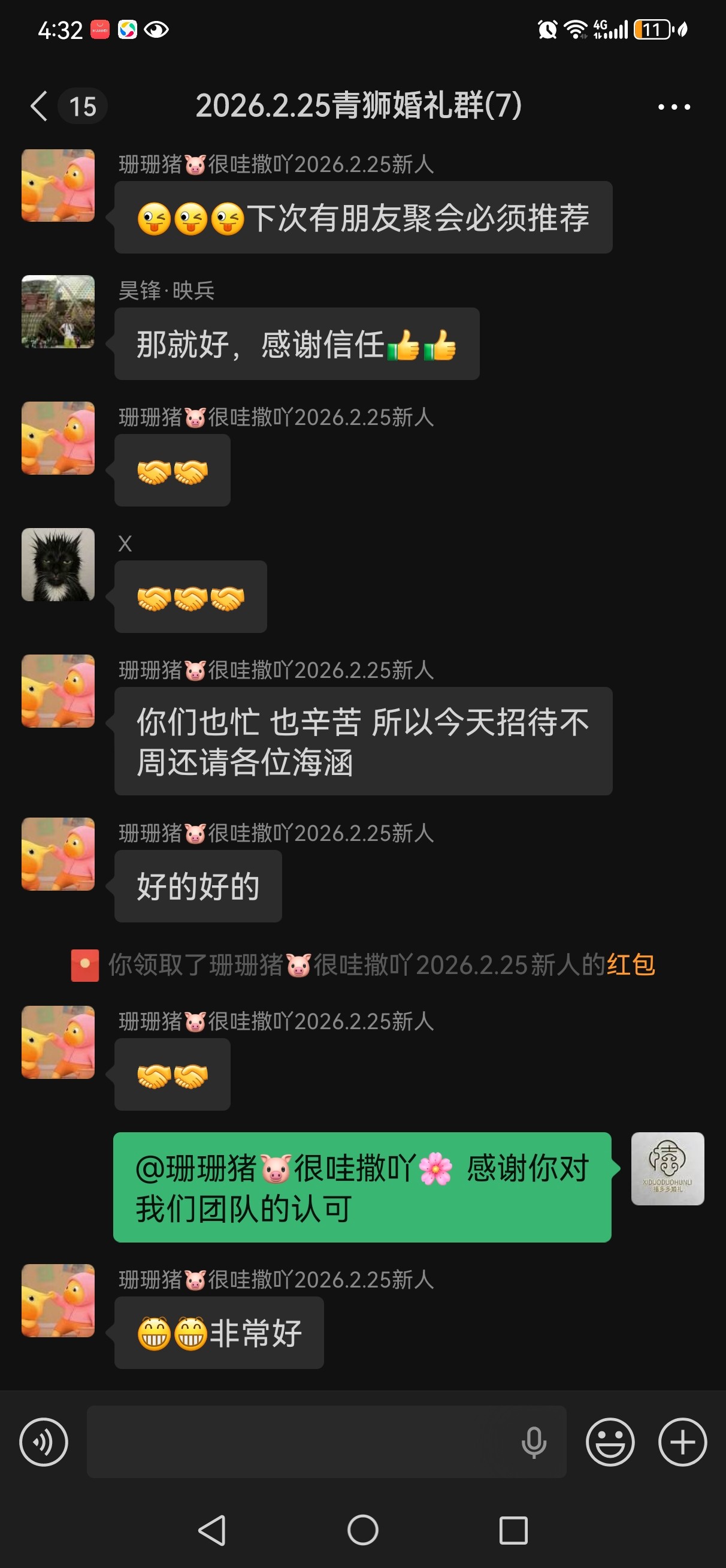726x1568 pixels.
Task: Switch to voice message input
Action: coord(44,1442)
